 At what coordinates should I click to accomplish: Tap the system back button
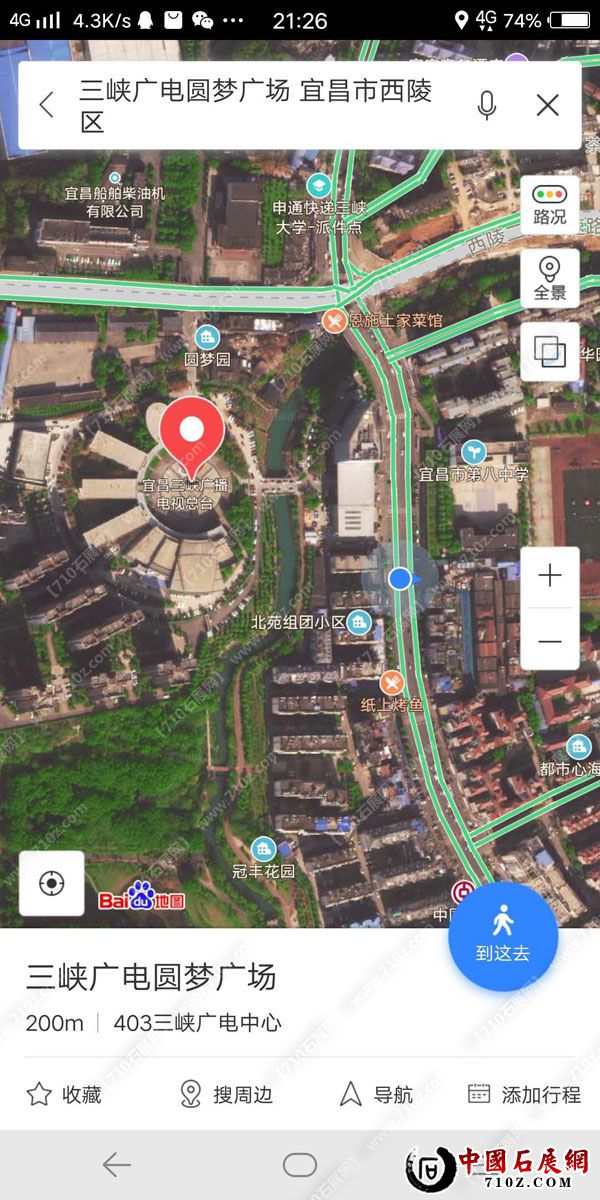pos(117,1164)
